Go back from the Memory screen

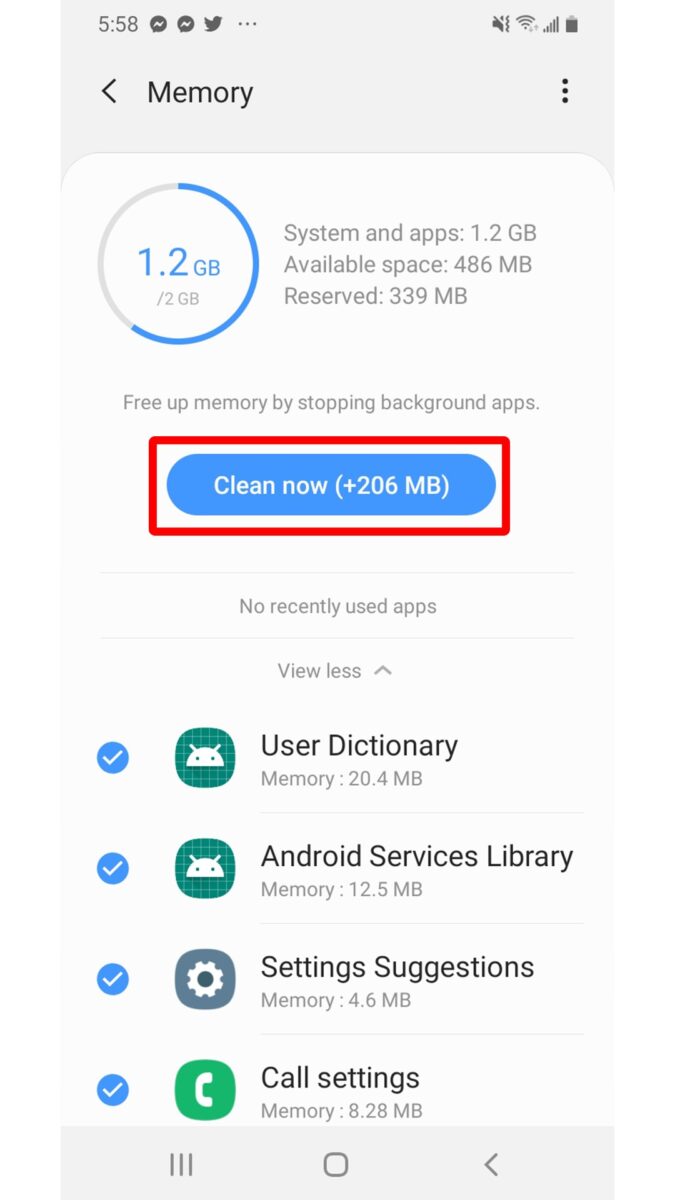109,92
